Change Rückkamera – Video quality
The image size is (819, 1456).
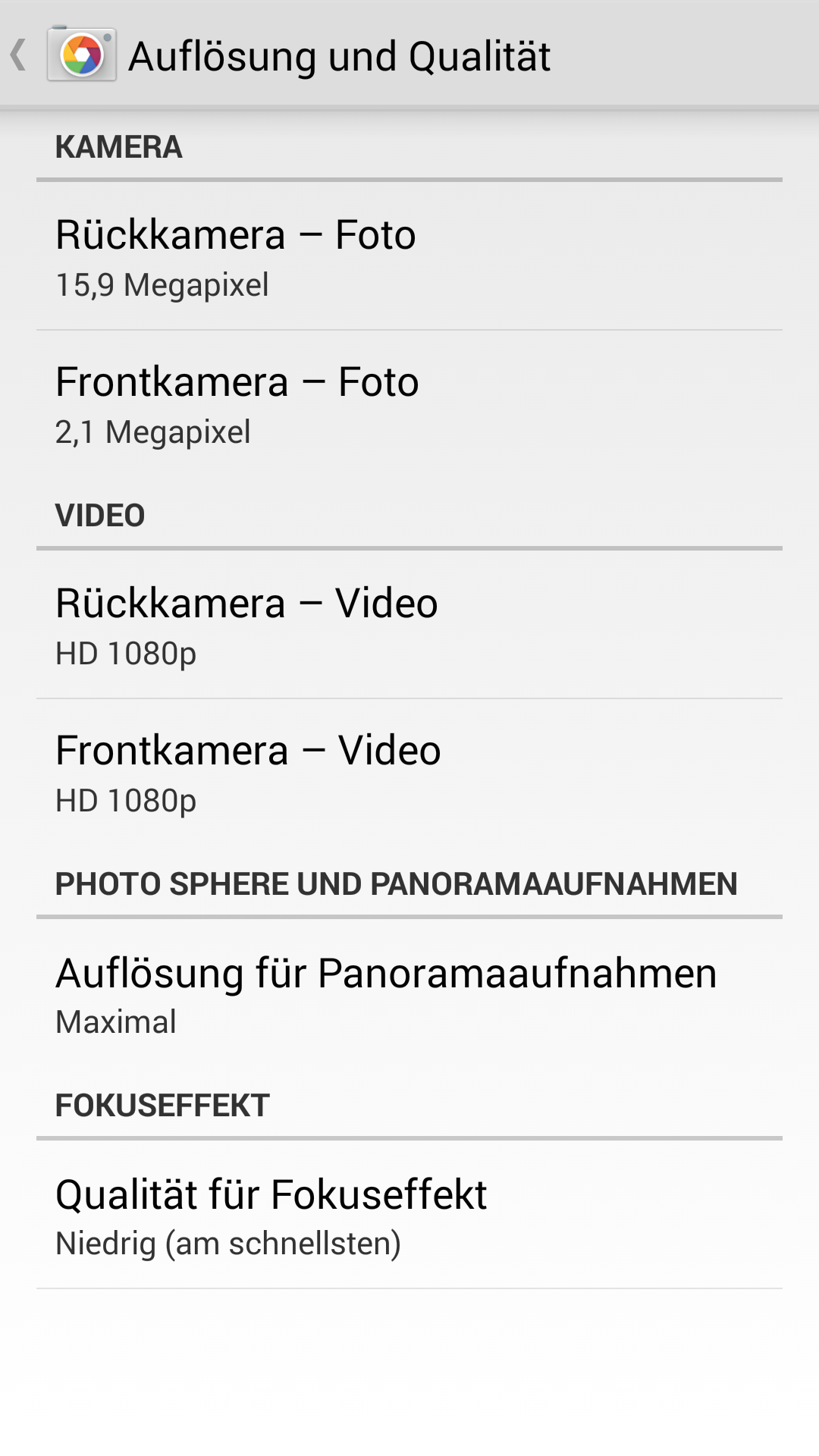(409, 625)
